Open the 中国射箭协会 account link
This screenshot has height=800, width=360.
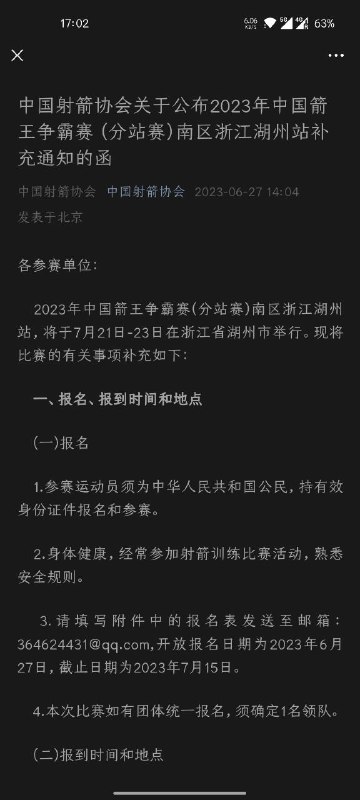[x=146, y=192]
